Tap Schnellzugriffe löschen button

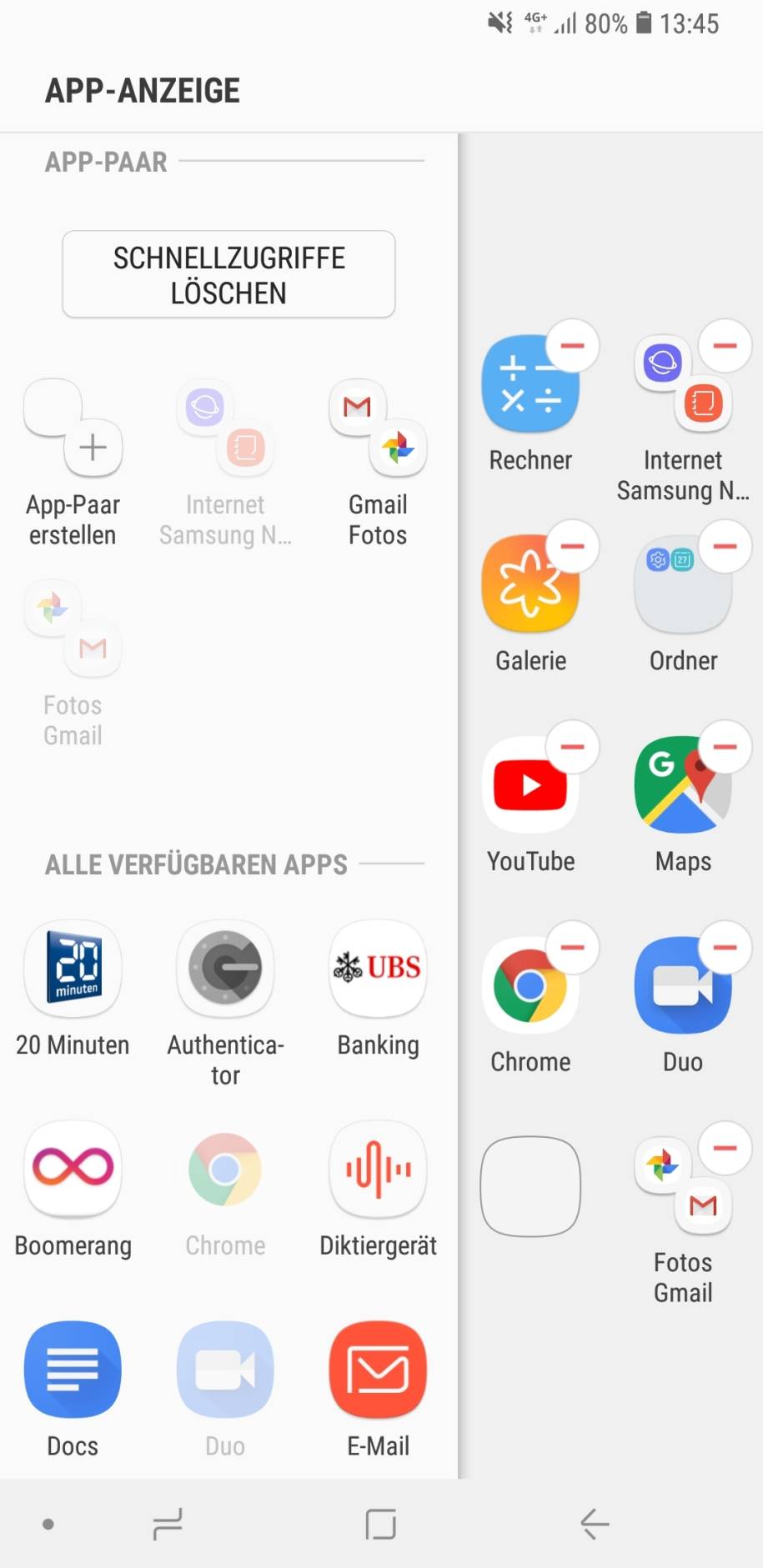[x=228, y=274]
